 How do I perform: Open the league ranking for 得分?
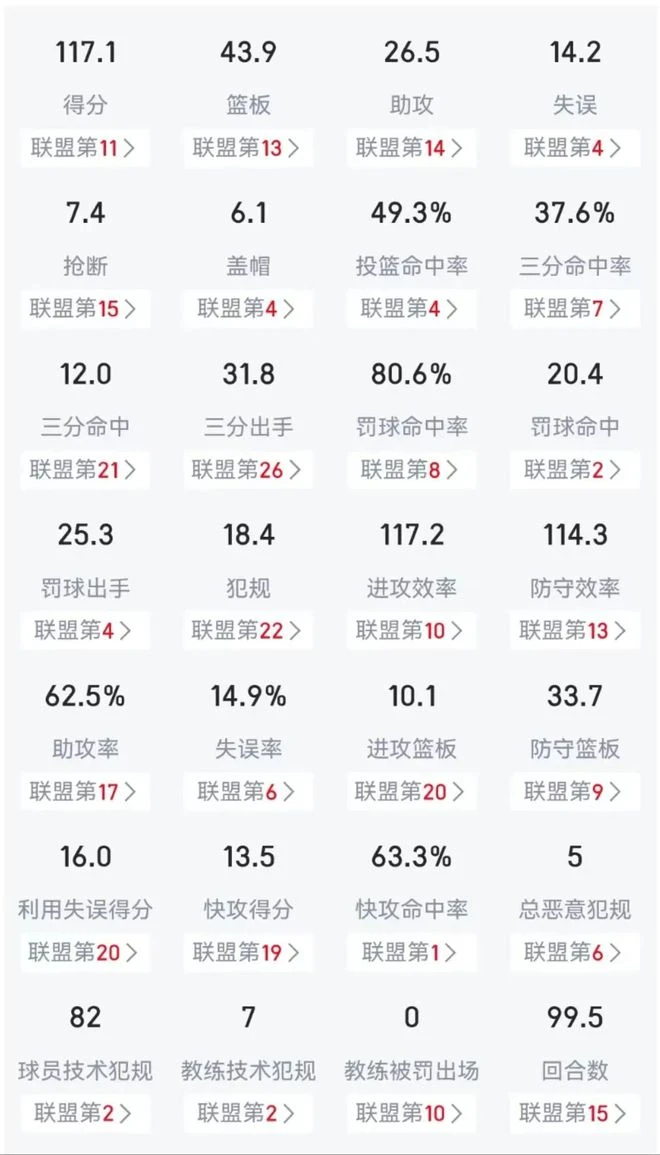click(x=85, y=148)
